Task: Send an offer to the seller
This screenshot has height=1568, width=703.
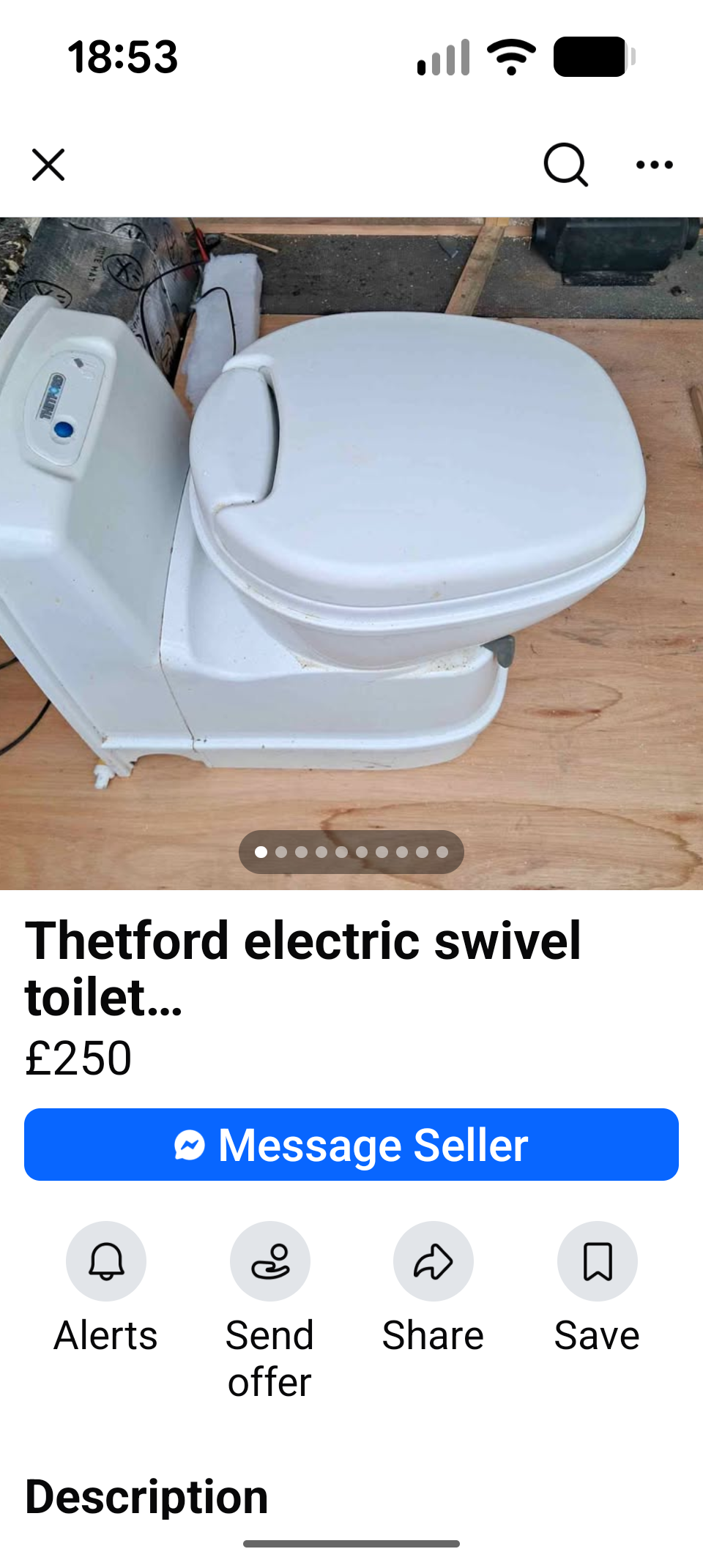Action: click(270, 1261)
